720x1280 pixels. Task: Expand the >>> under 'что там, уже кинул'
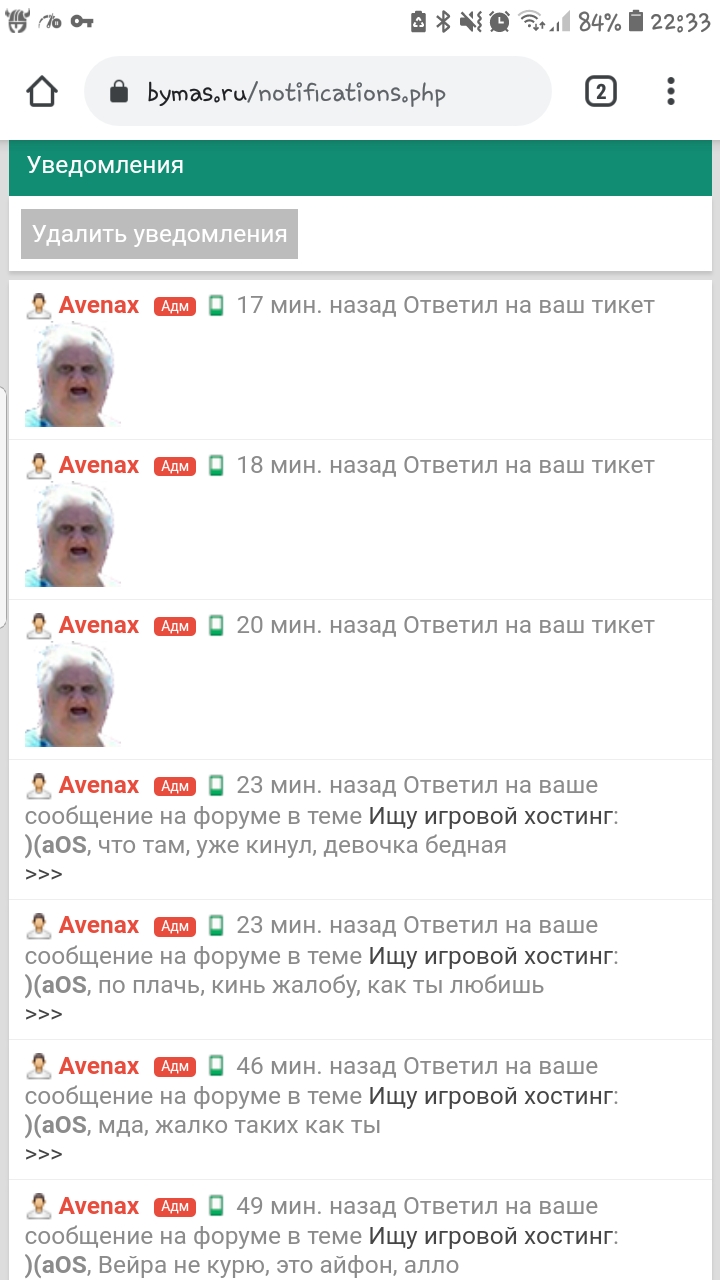[43, 874]
